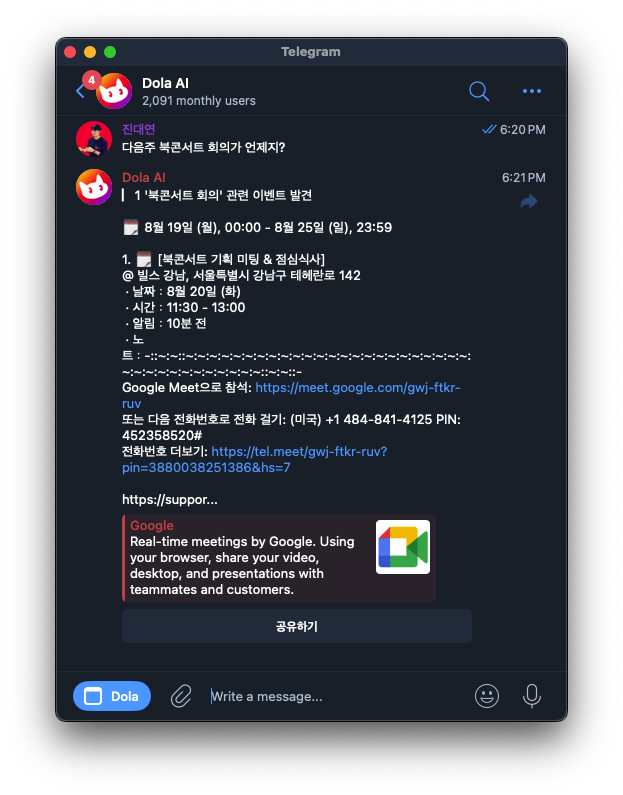The width and height of the screenshot is (623, 795).
Task: Close the Telegram window
Action: point(70,52)
